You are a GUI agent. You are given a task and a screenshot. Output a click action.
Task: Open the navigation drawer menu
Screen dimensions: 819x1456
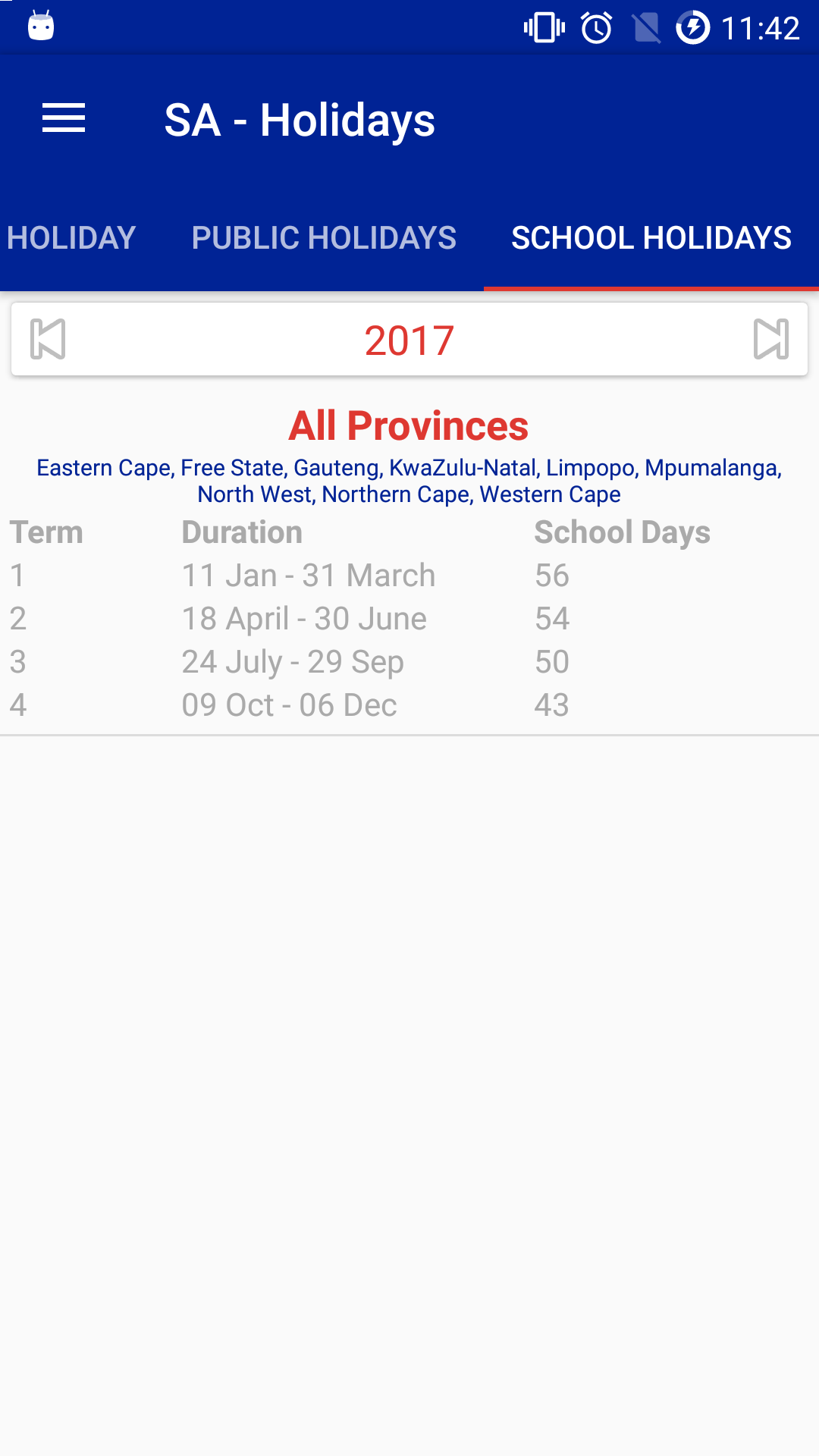[x=64, y=119]
